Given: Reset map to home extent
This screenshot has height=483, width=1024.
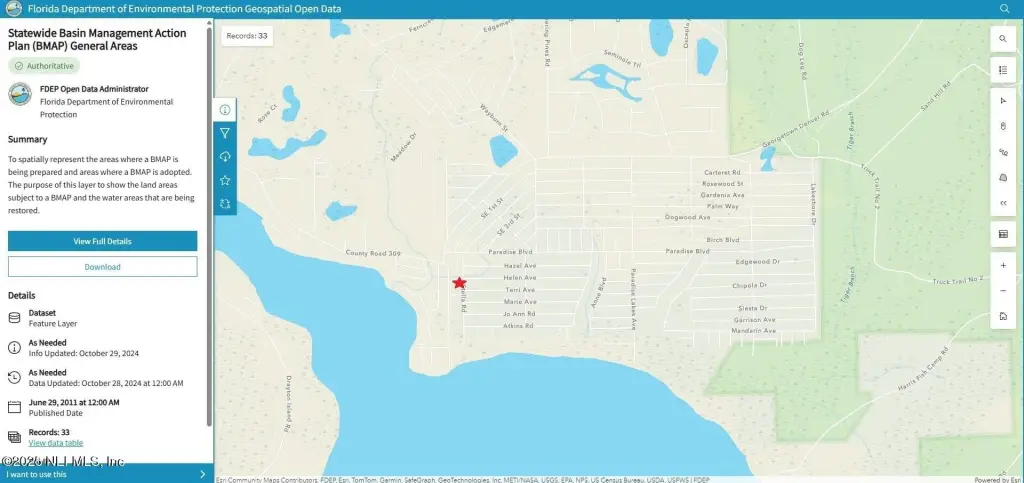Looking at the screenshot, I should pos(1003,316).
